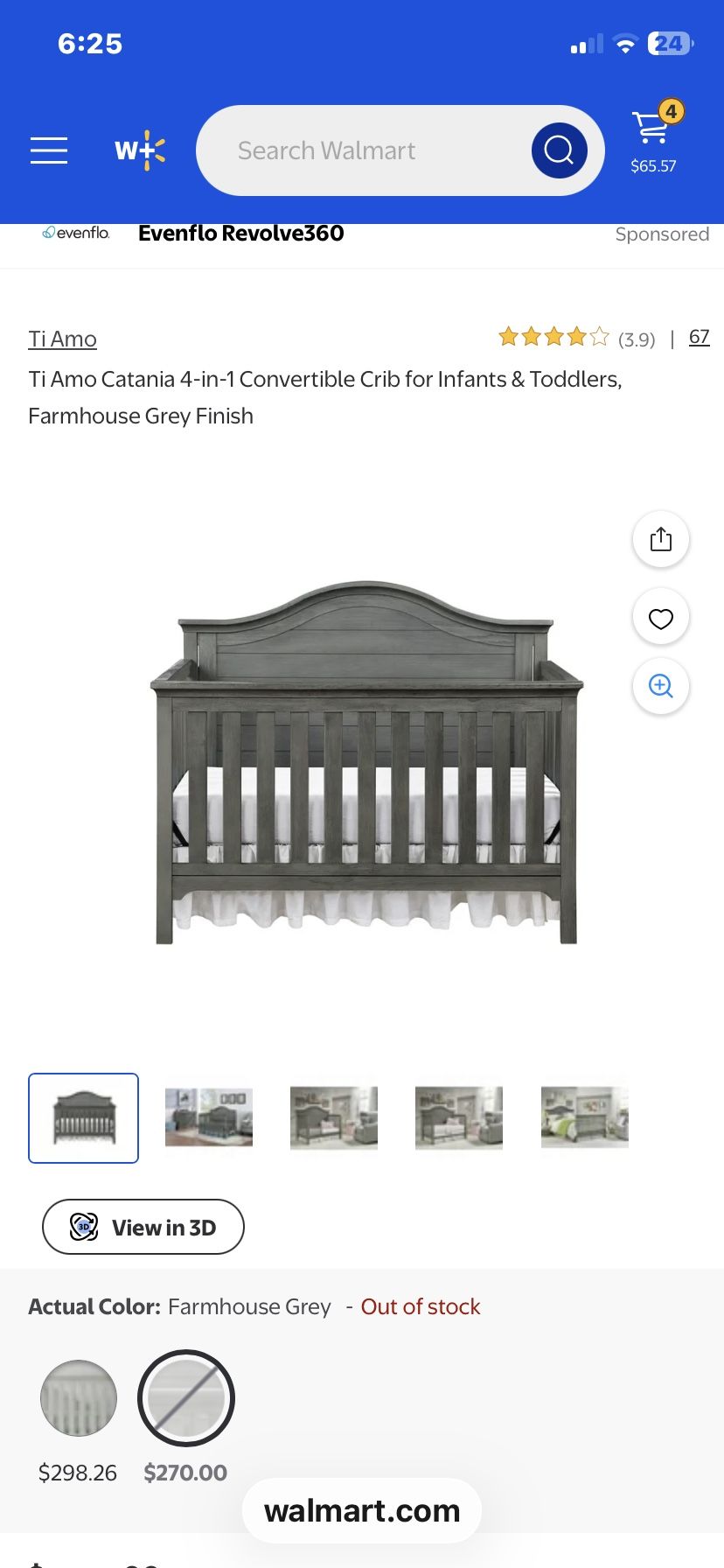The width and height of the screenshot is (724, 1568).
Task: Open the nursery scene product thumbnail
Action: tap(208, 1116)
